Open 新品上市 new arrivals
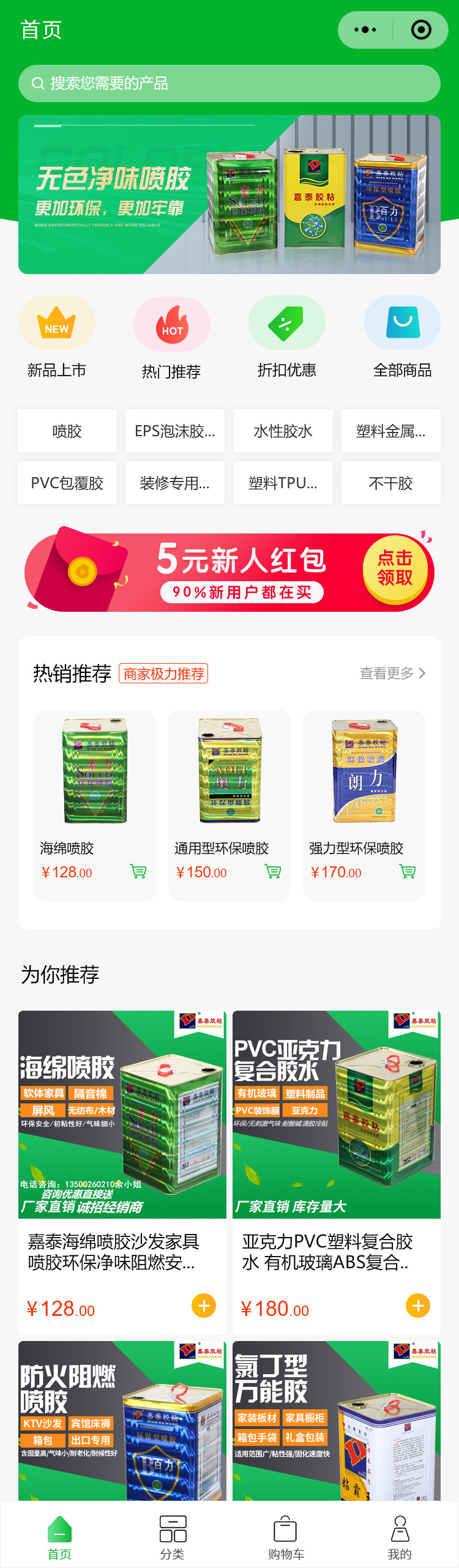Image resolution: width=459 pixels, height=1568 pixels. [57, 337]
